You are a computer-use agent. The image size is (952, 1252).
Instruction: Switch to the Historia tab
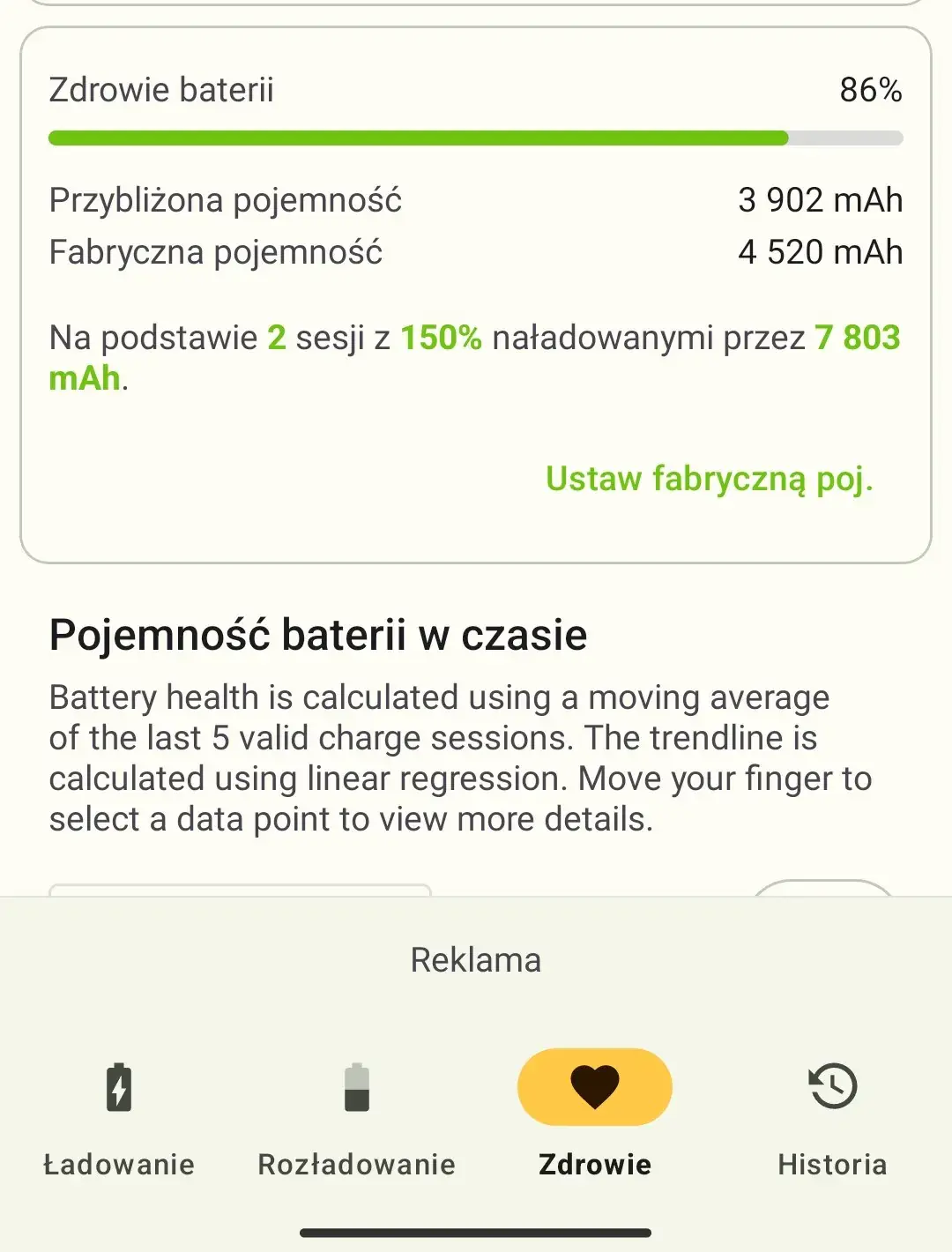click(x=832, y=1164)
